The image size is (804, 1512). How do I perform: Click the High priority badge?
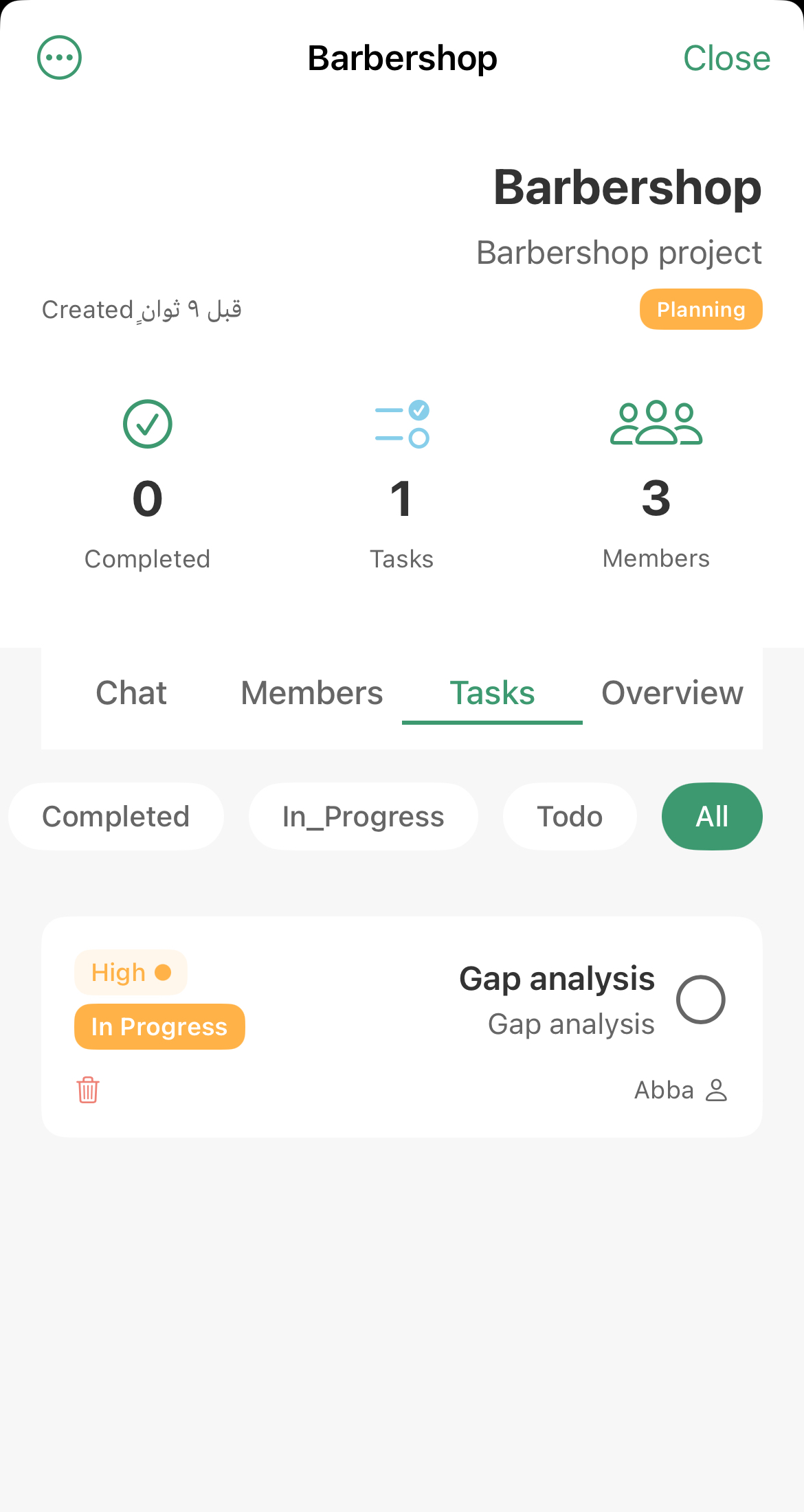coord(130,971)
